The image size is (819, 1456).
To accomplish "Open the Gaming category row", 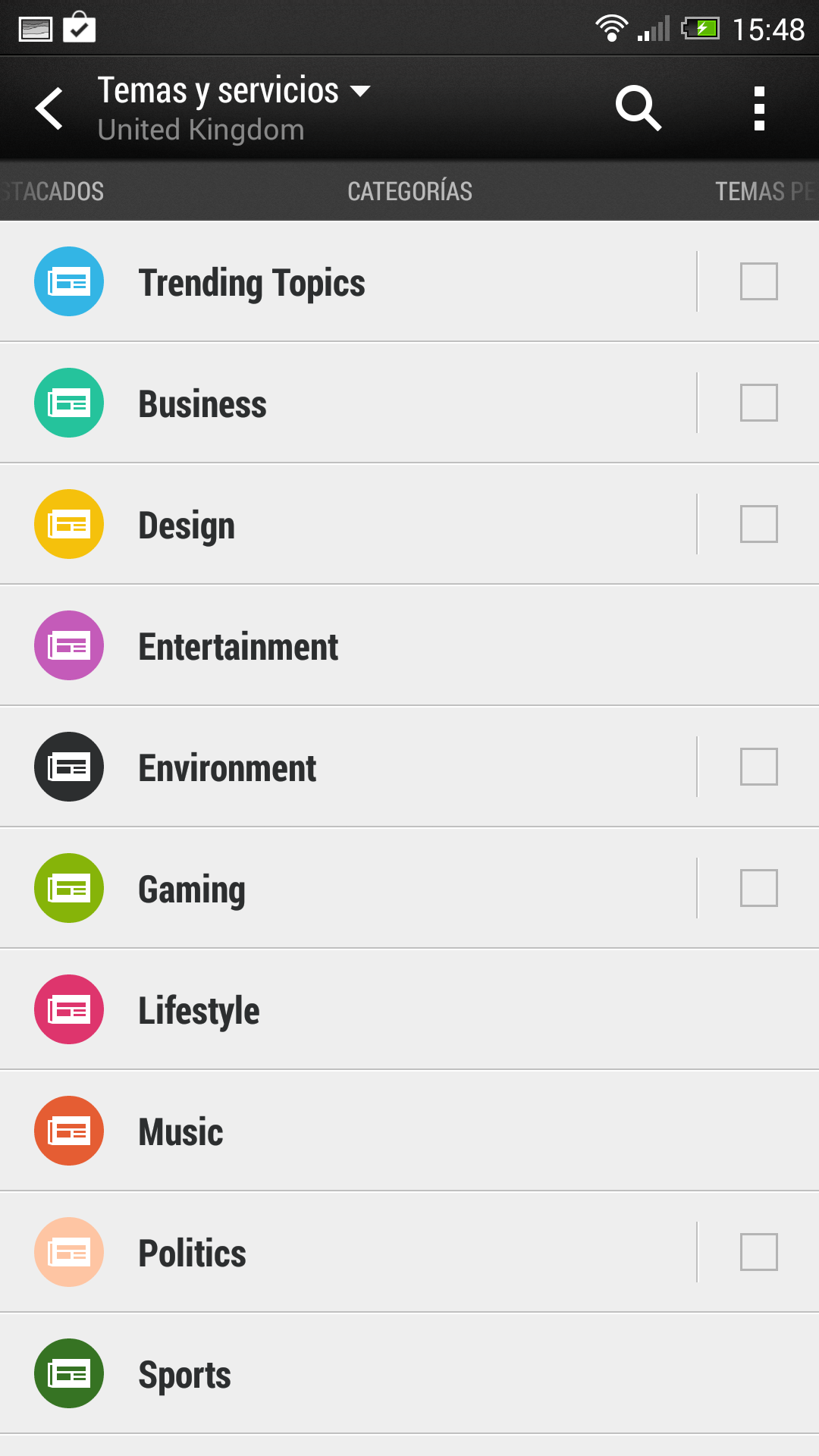I will tap(192, 890).
